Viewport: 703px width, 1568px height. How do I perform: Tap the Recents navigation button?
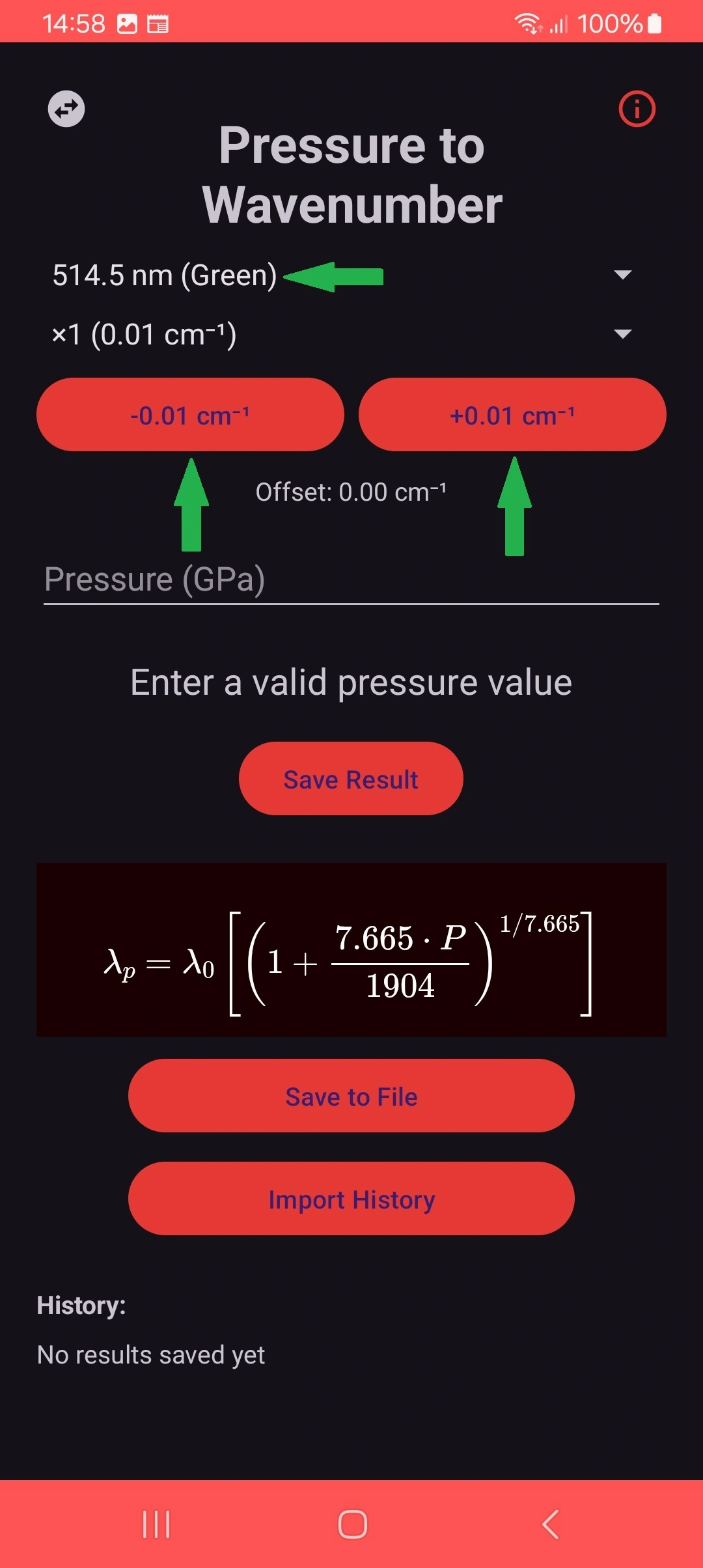point(156,1524)
